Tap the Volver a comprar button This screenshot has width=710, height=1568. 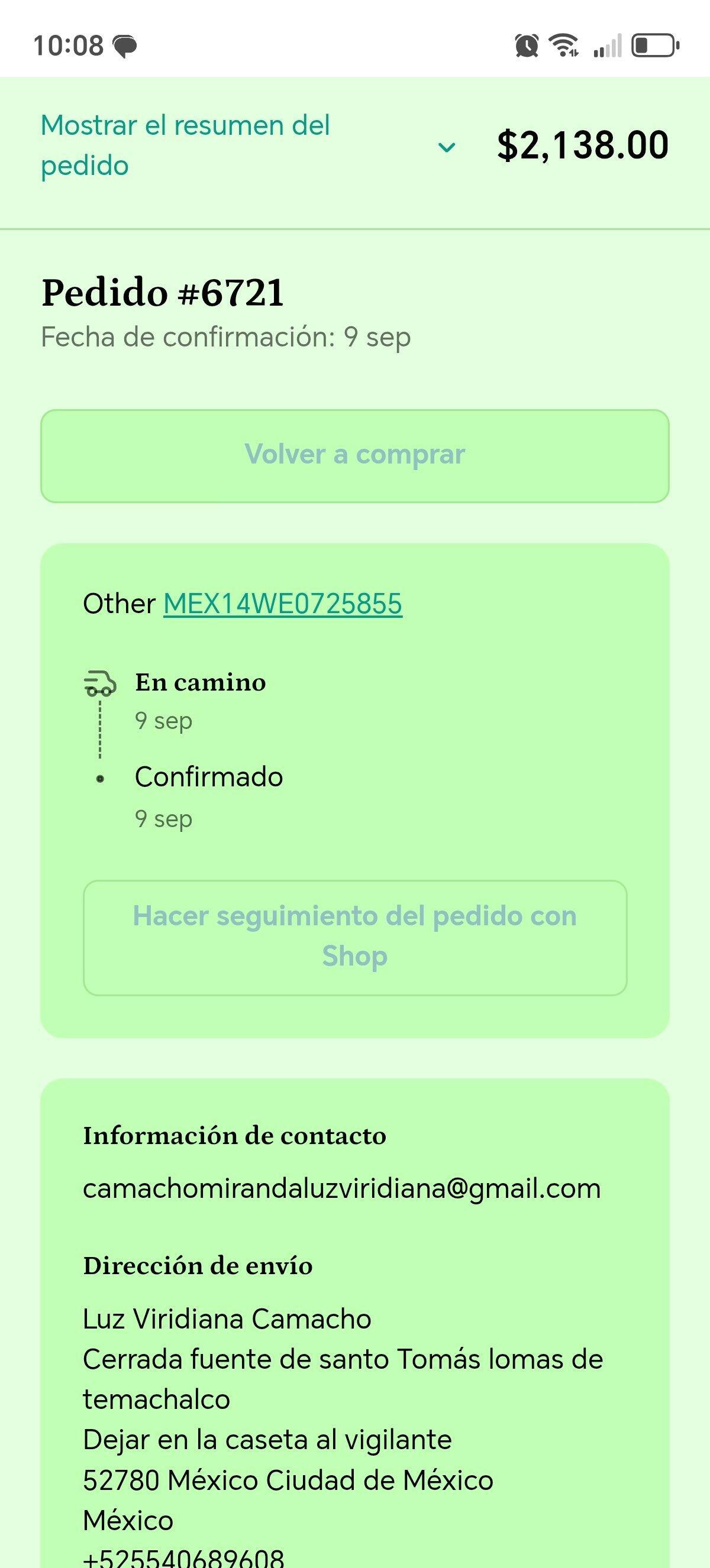(x=355, y=456)
